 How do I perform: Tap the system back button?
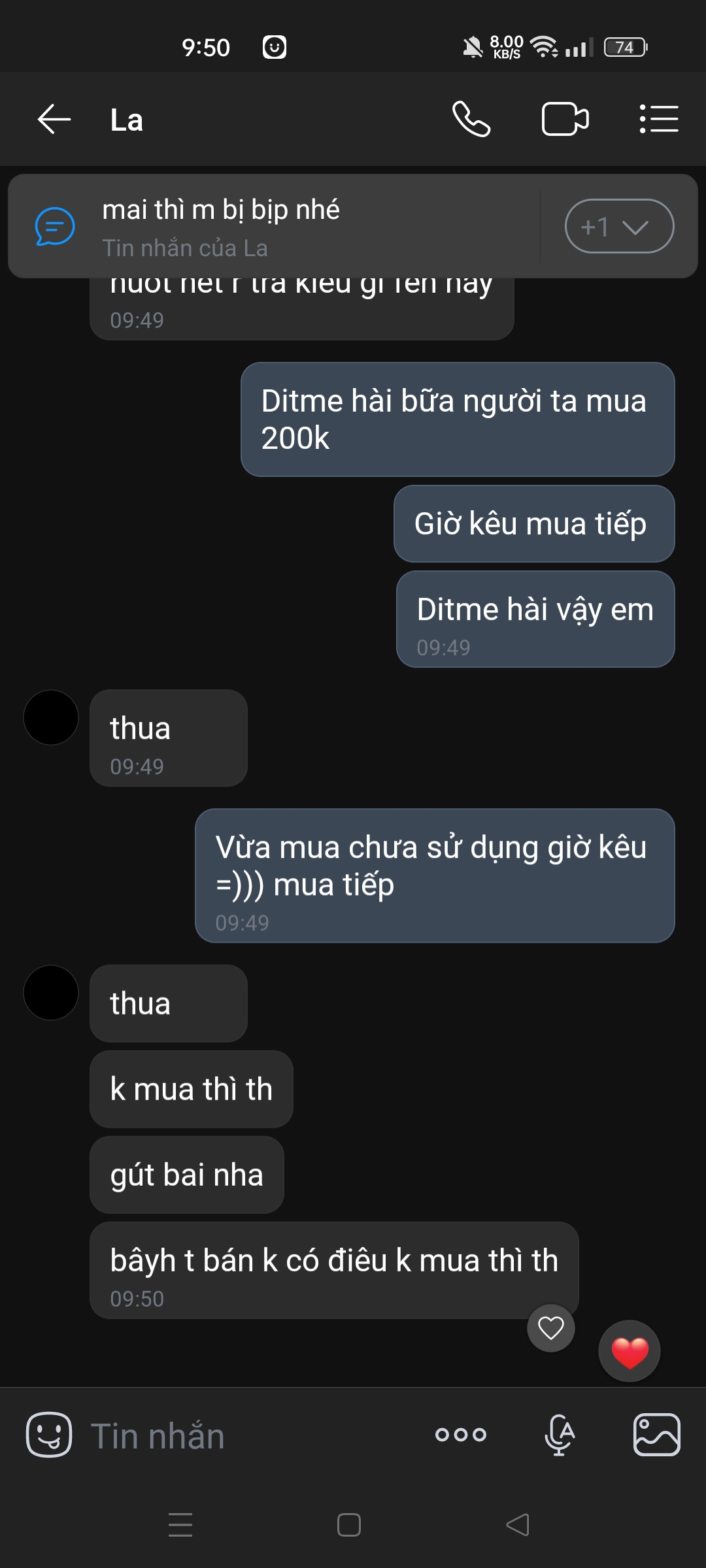click(x=518, y=1525)
